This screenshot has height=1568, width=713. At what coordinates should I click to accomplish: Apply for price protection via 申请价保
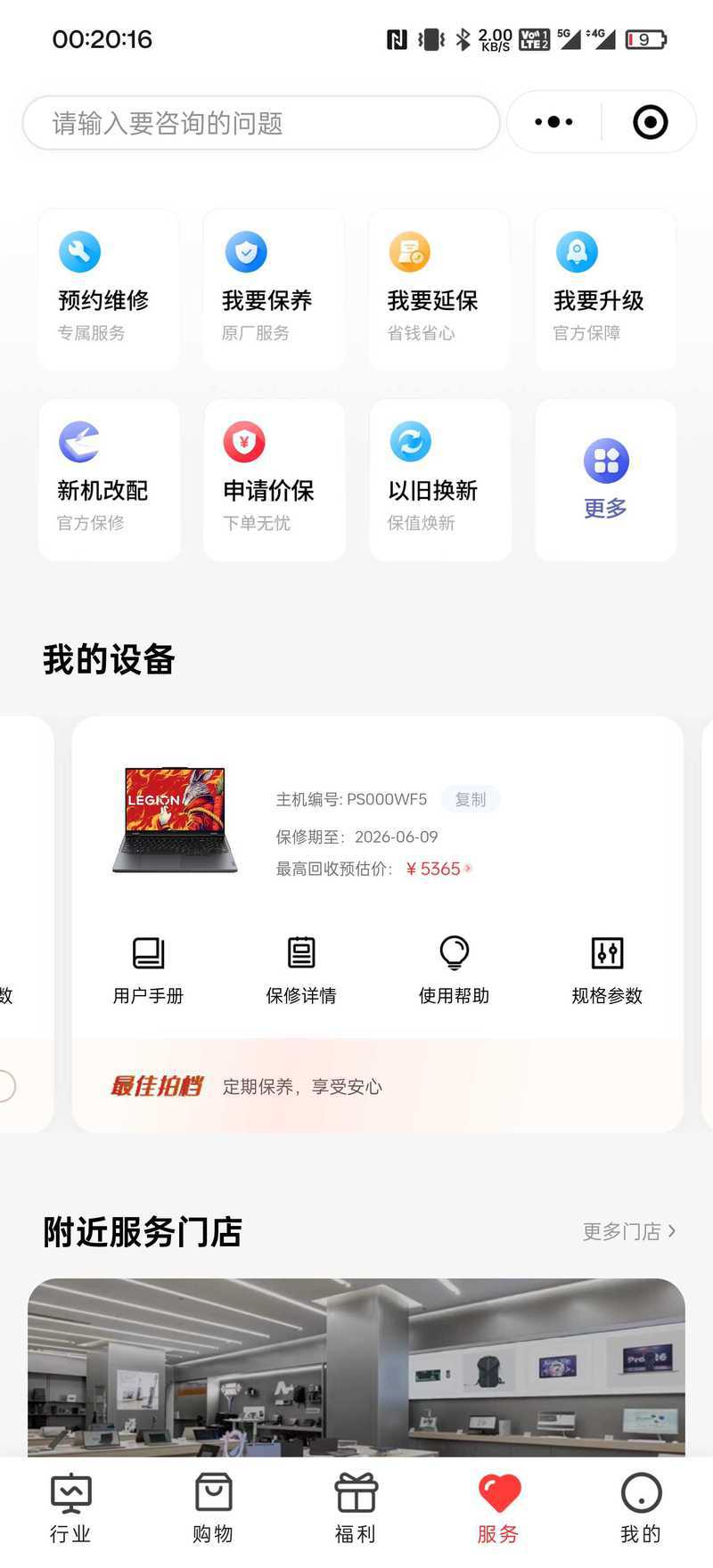point(274,480)
